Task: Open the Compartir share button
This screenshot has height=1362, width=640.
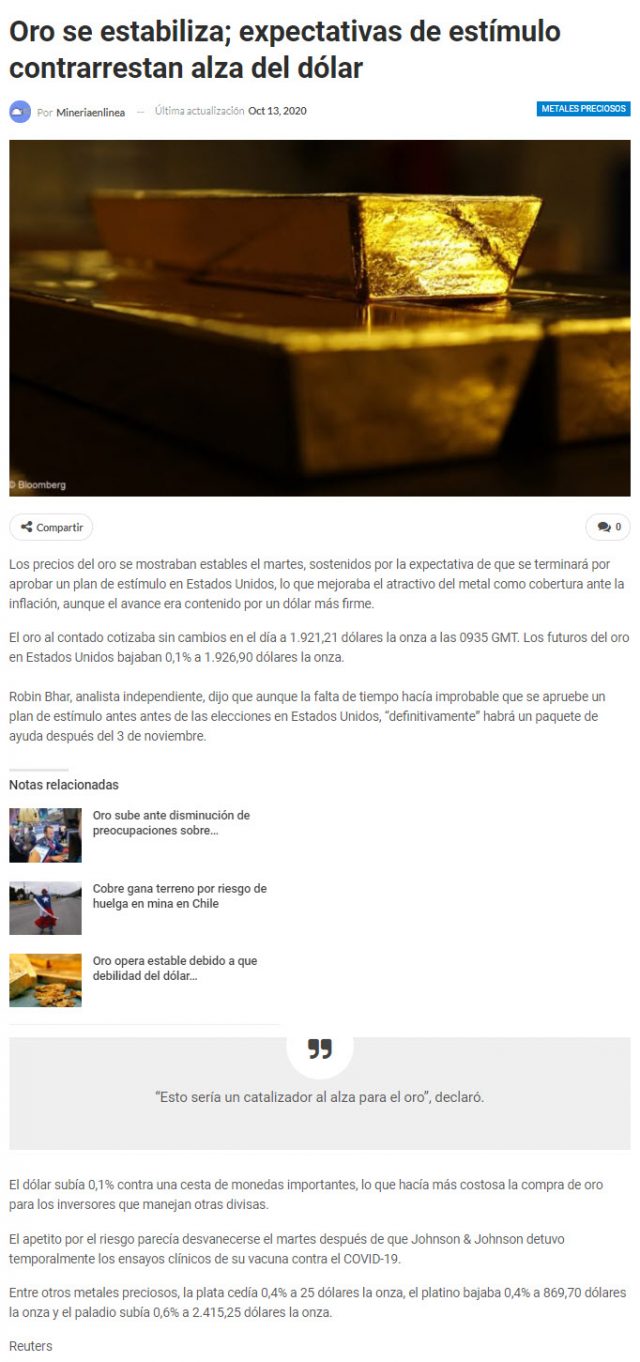Action: (51, 527)
